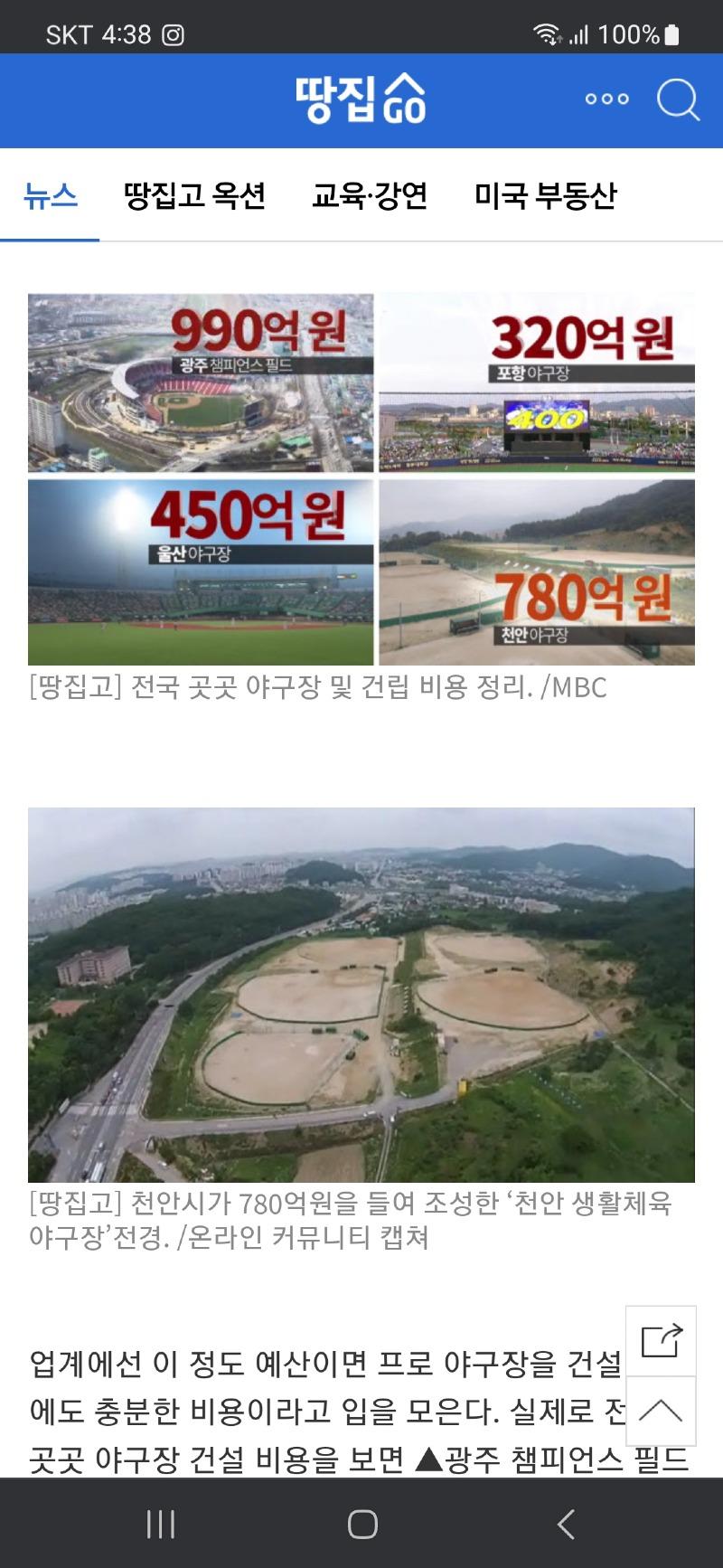Open the three-dot more menu
Viewport: 723px width, 1568px height.
click(607, 99)
